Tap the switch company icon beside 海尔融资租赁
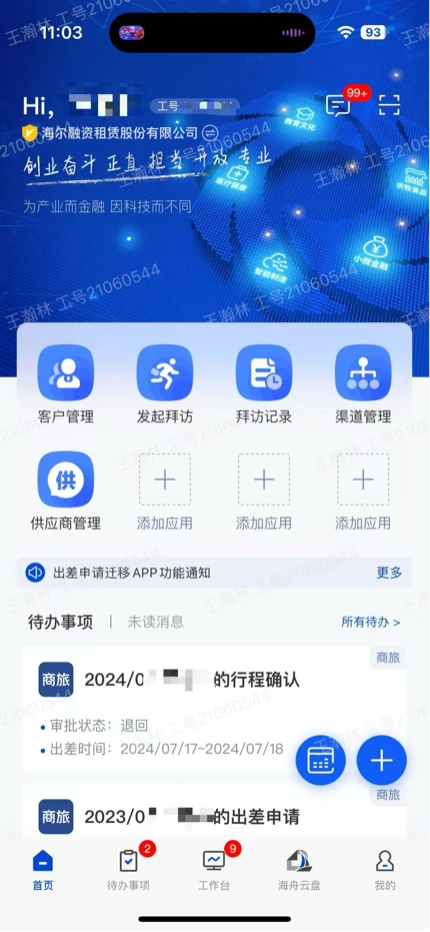Image resolution: width=430 pixels, height=932 pixels. (x=210, y=132)
